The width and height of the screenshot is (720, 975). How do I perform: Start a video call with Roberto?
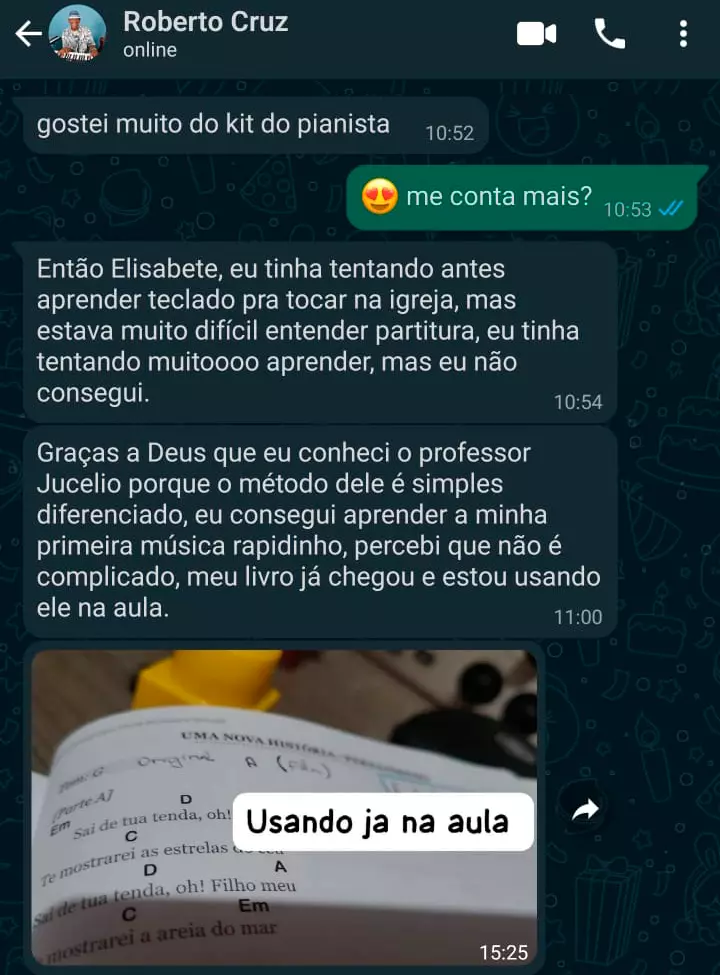point(536,34)
